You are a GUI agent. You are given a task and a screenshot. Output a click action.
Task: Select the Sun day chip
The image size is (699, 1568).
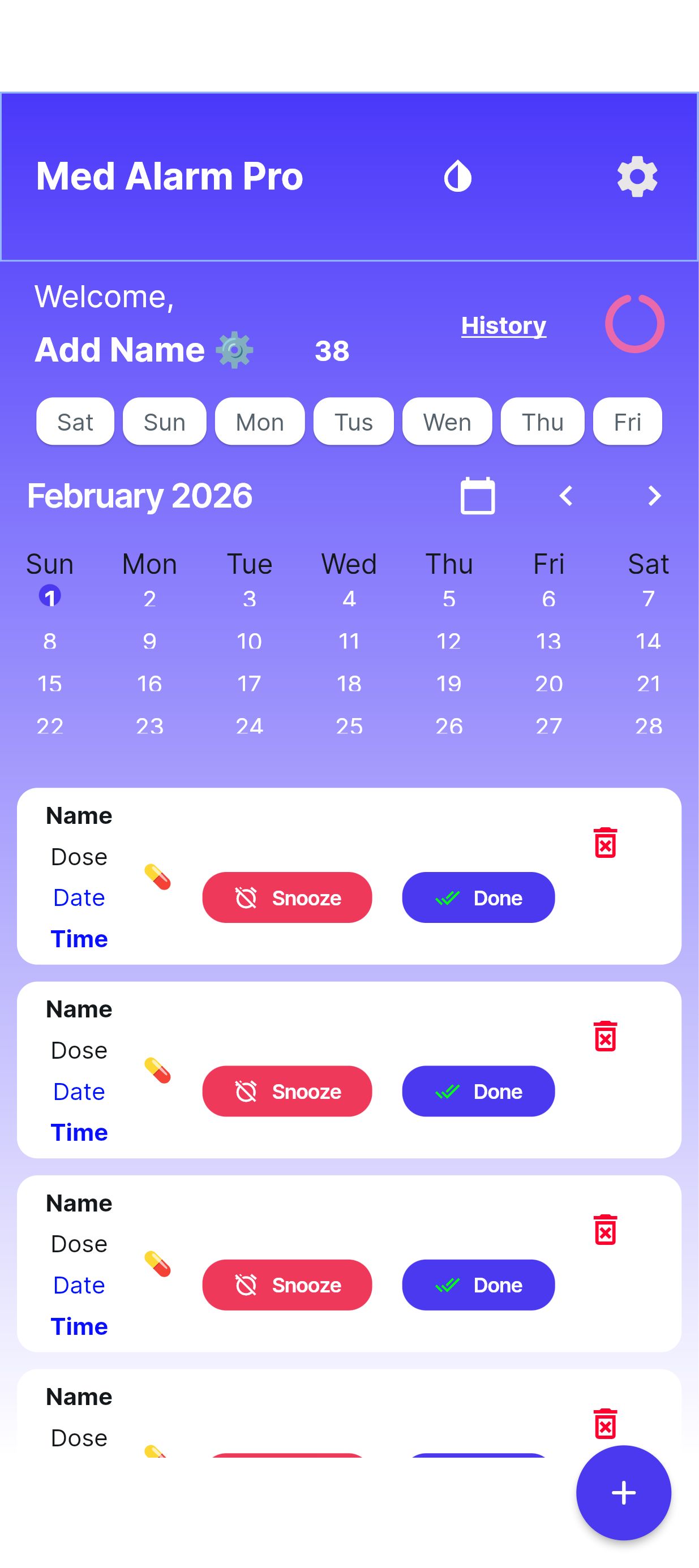pos(164,422)
